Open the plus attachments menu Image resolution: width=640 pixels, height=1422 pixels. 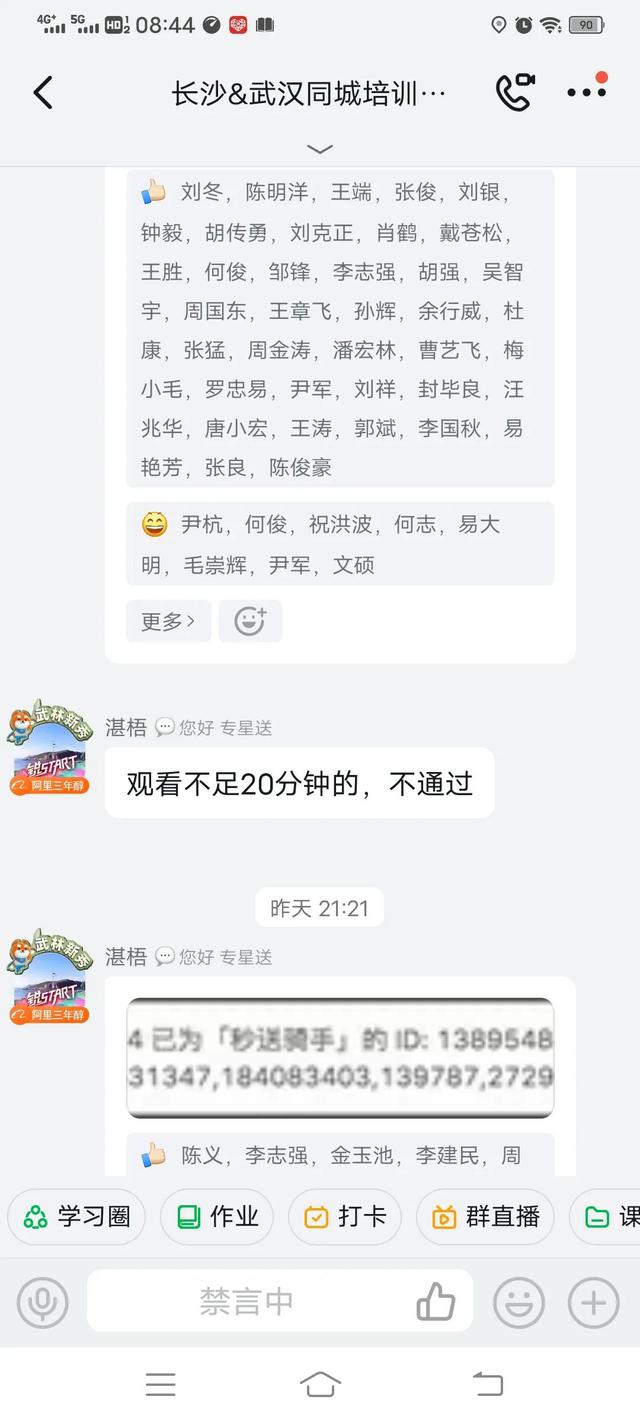593,1302
